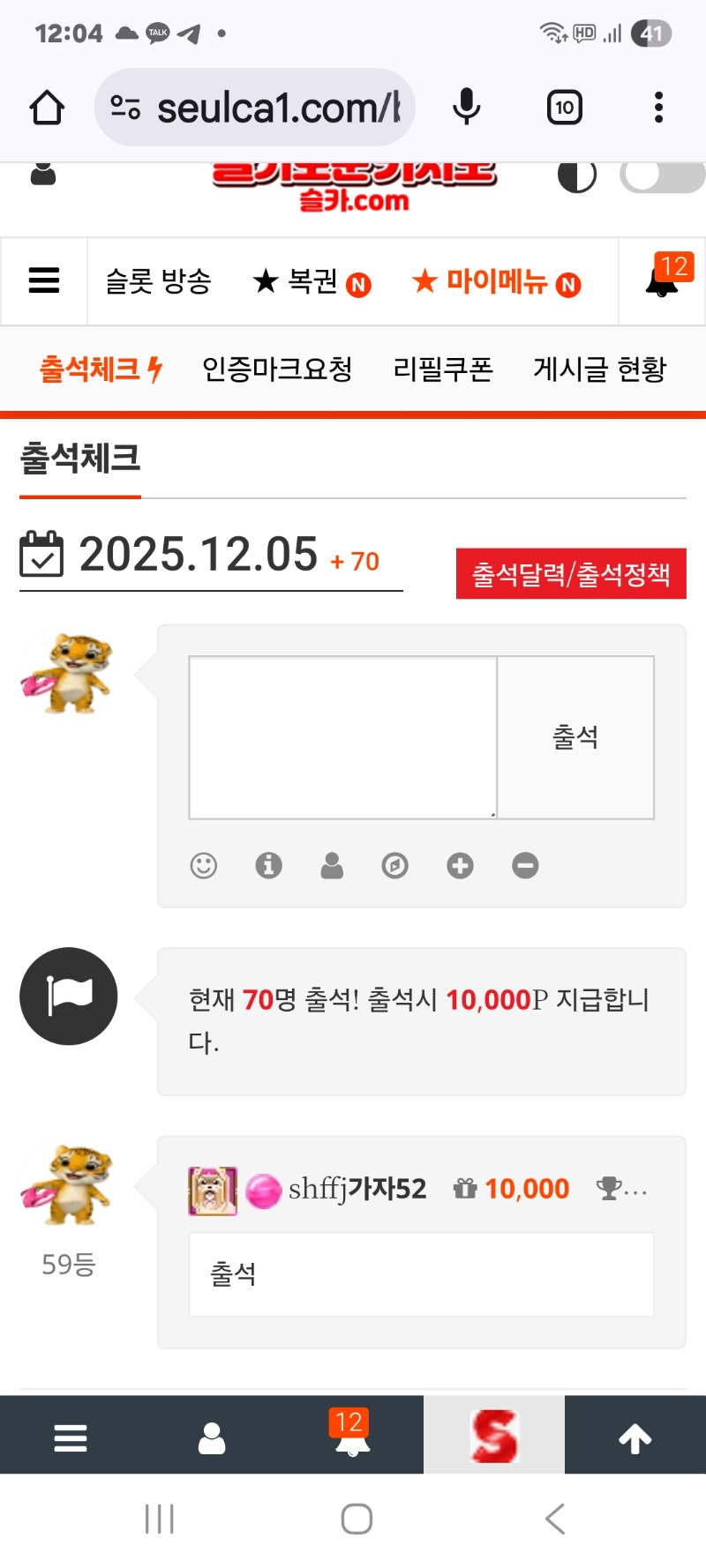Open the browser tab switcher
Screen dimensions: 706x1568
pos(565,108)
